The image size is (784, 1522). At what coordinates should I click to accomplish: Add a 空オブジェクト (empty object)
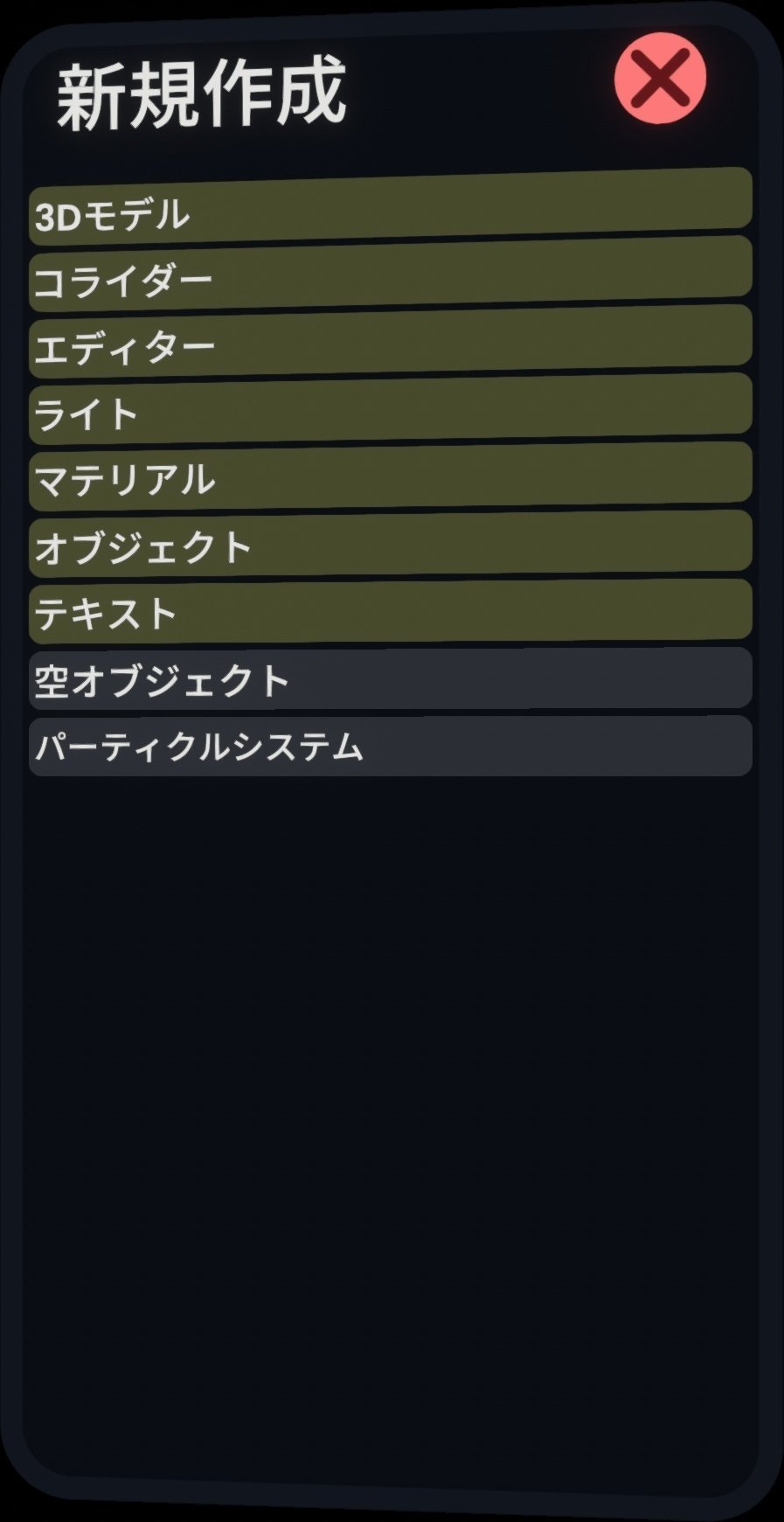[x=390, y=679]
